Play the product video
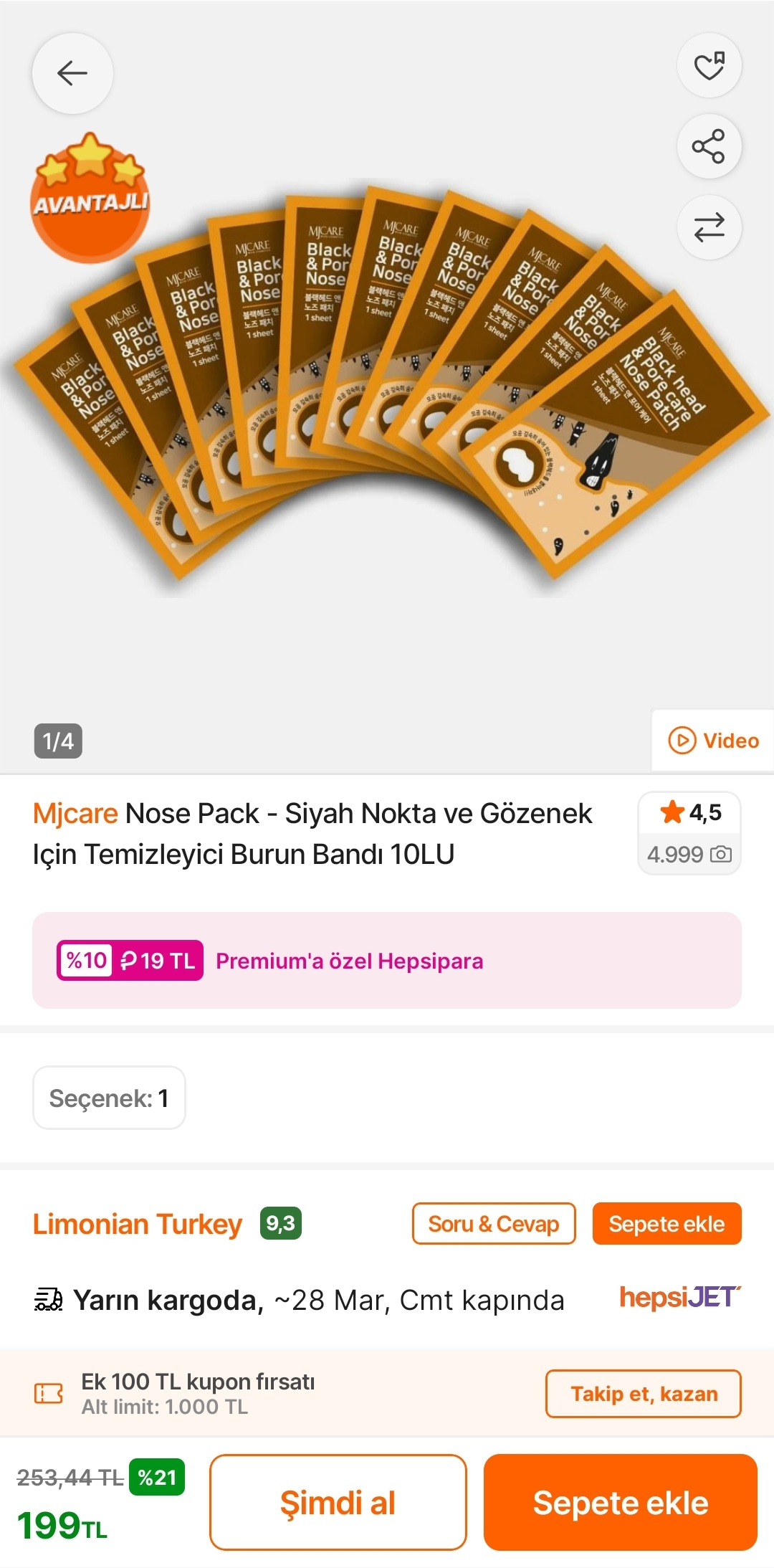 coord(713,740)
